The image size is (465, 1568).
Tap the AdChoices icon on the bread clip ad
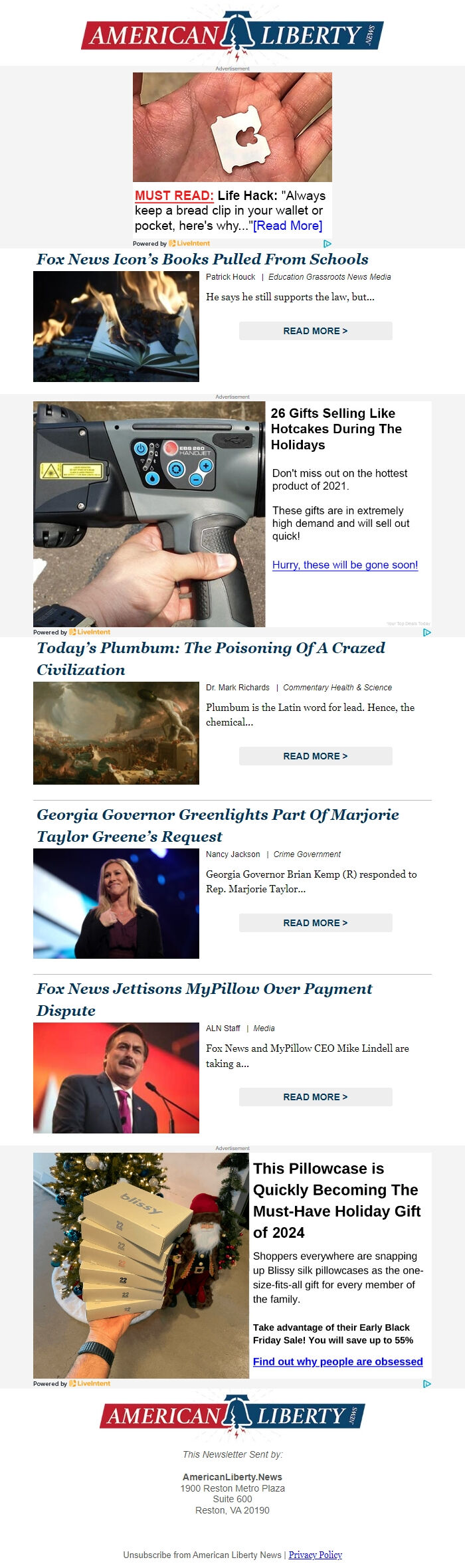[x=327, y=244]
